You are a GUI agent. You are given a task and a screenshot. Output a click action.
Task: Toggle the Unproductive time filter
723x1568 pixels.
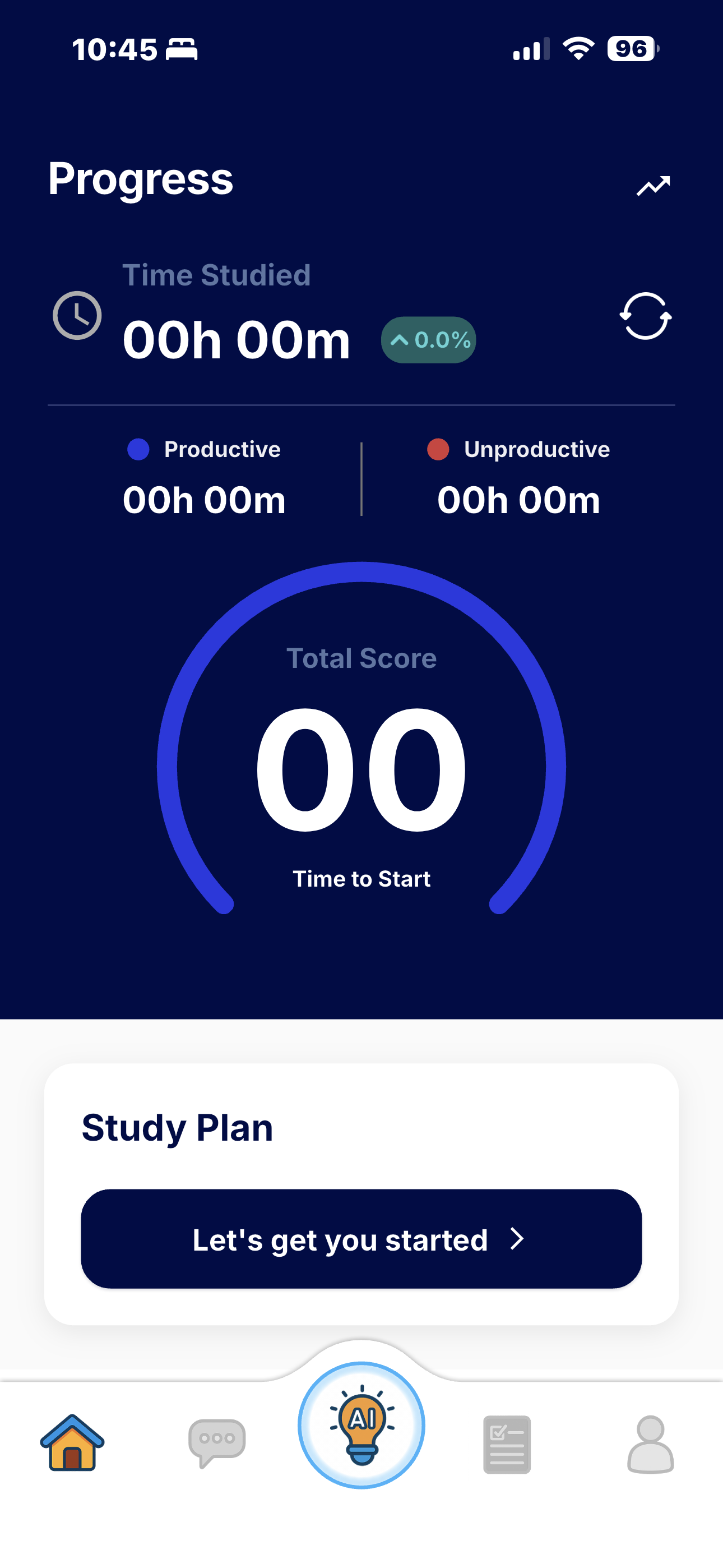pos(520,449)
